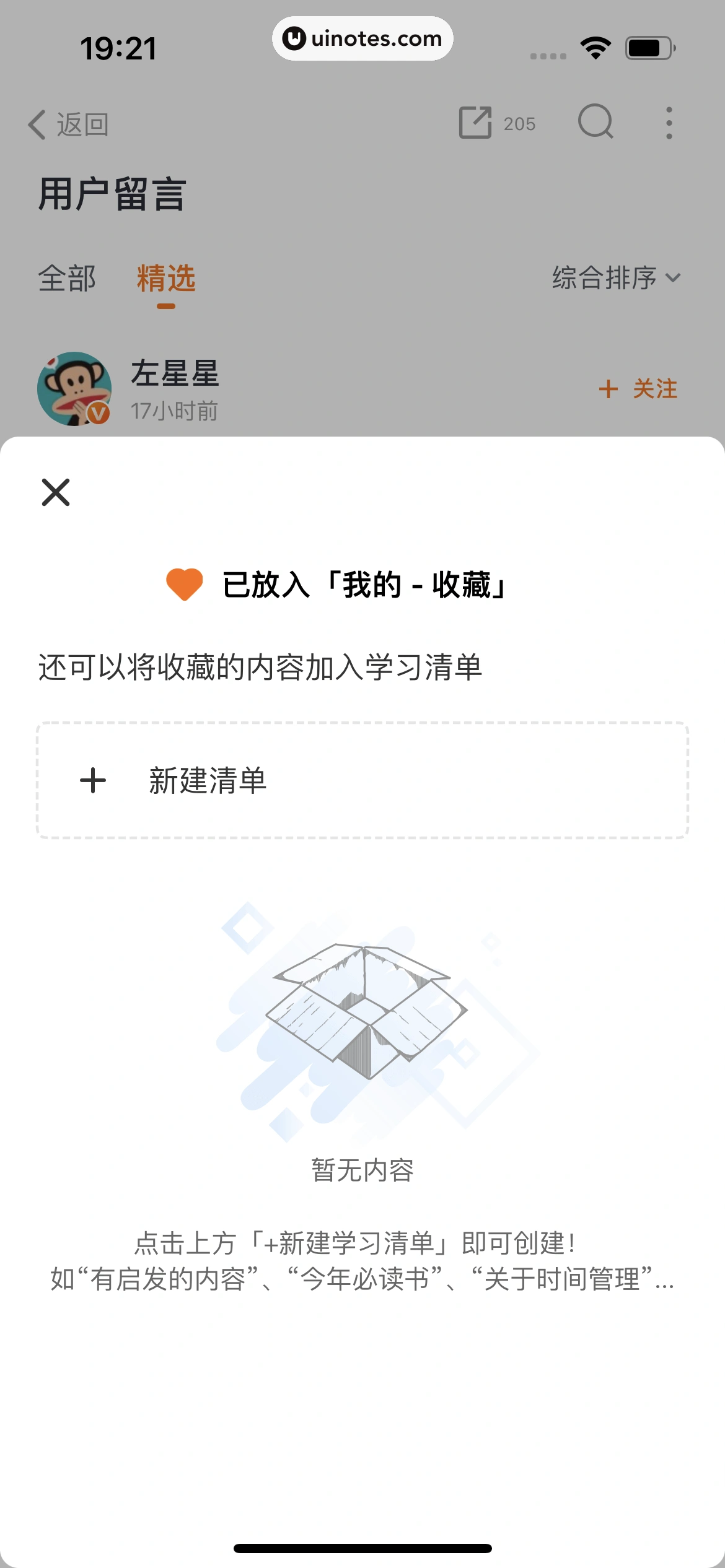Image resolution: width=725 pixels, height=1568 pixels.
Task: Select the 精选 tab
Action: [166, 278]
